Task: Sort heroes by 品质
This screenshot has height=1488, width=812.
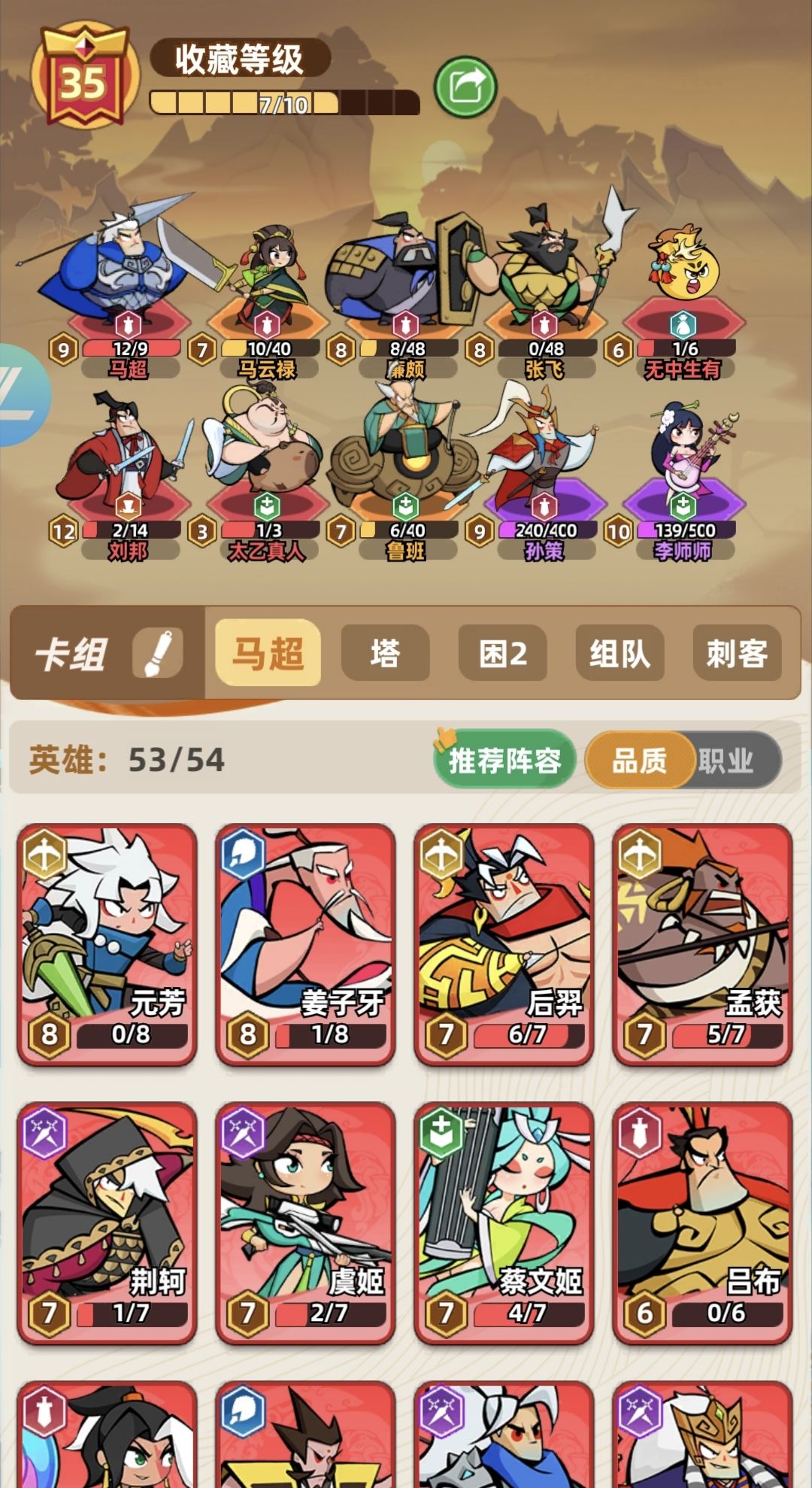Action: [x=639, y=761]
